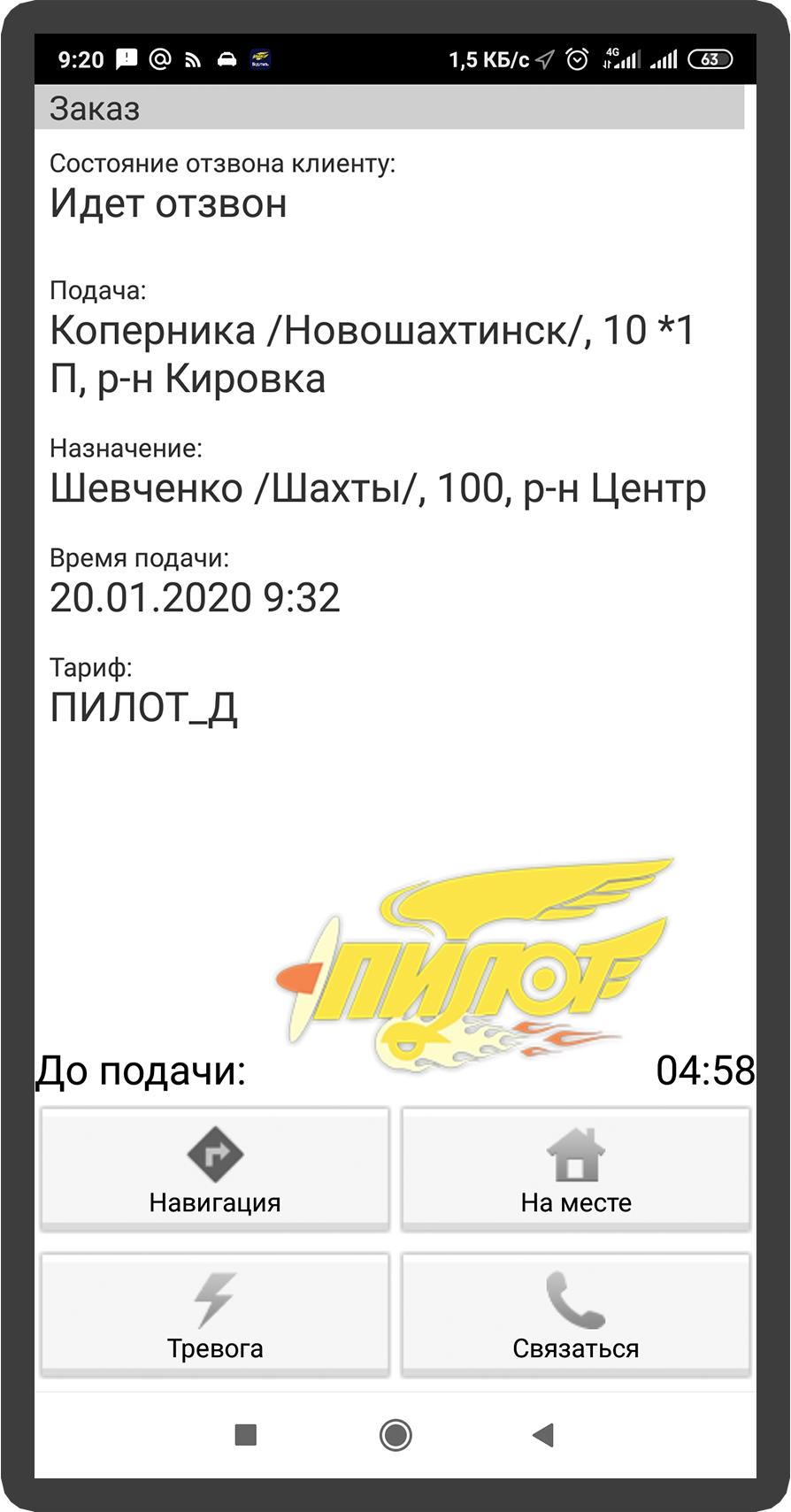Return to the home screen

coord(395,1435)
